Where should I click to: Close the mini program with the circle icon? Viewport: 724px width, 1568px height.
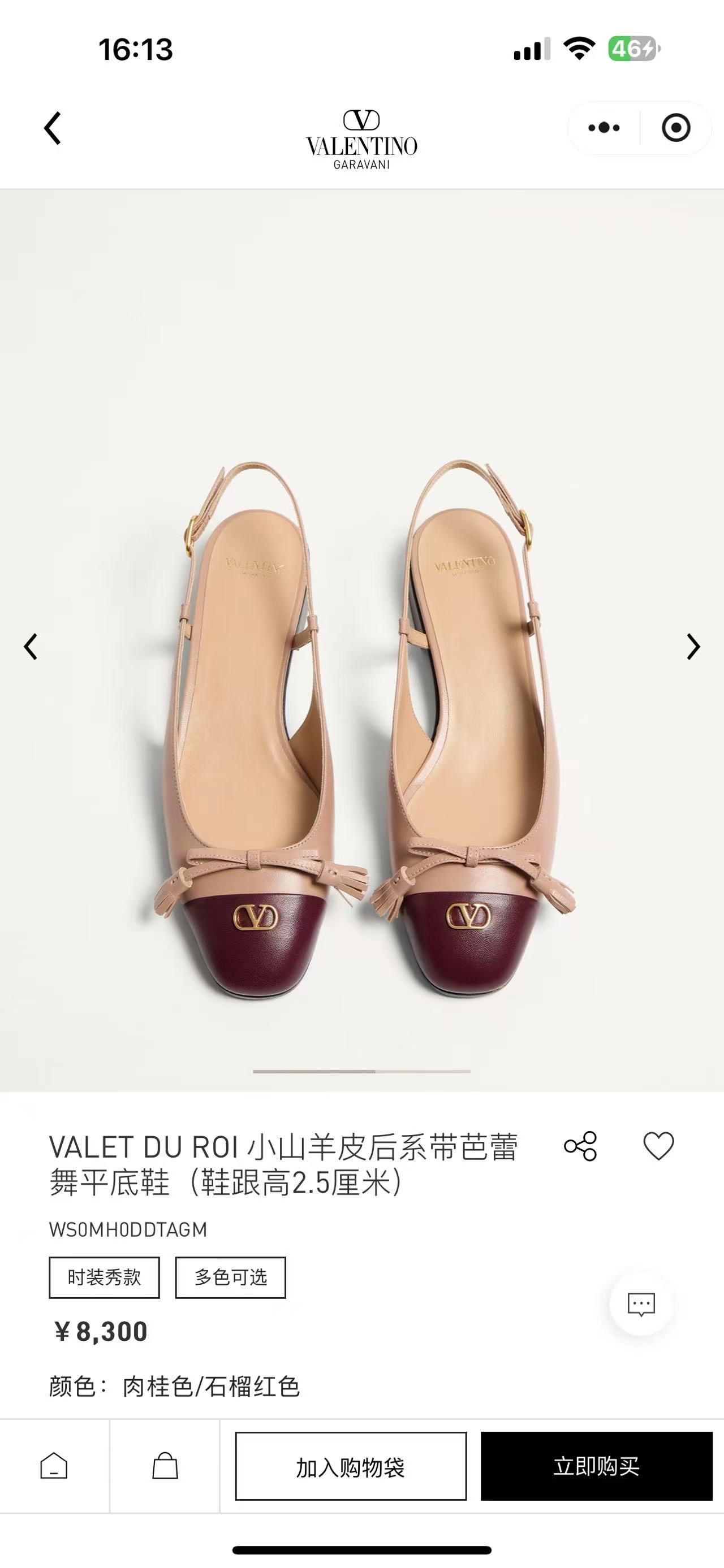(675, 128)
